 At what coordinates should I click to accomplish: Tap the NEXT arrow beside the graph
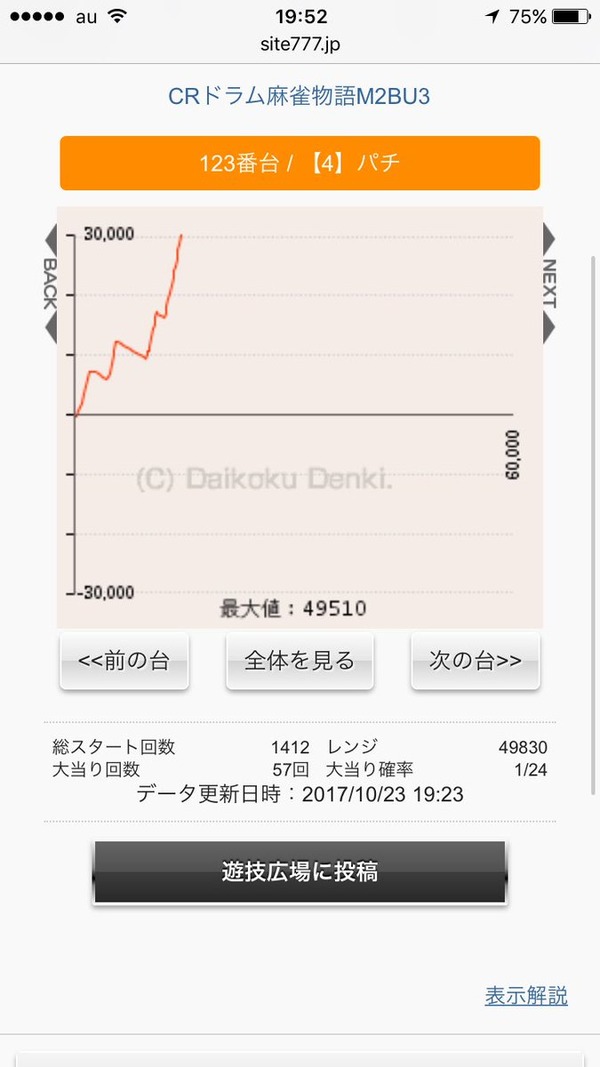(x=549, y=284)
